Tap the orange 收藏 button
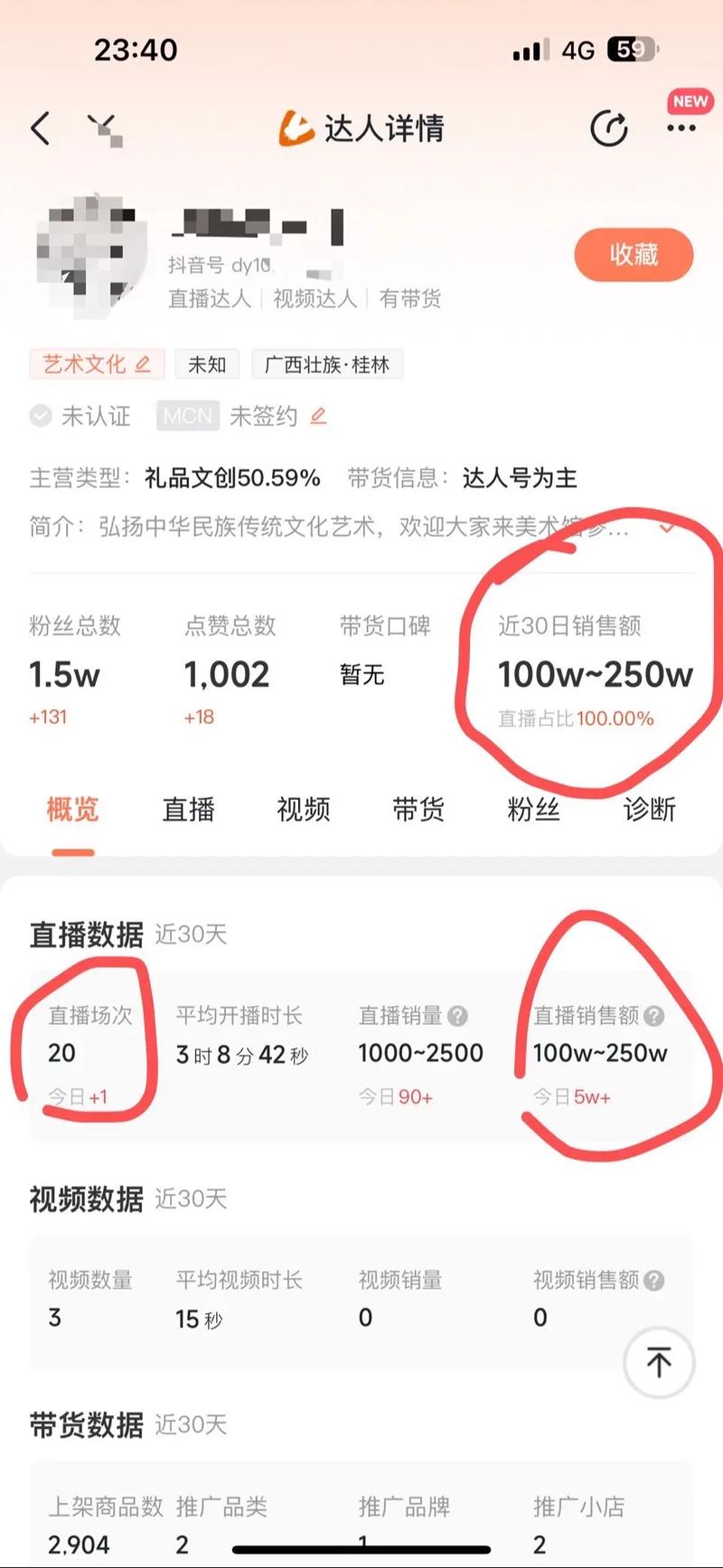The width and height of the screenshot is (723, 1568). point(634,255)
